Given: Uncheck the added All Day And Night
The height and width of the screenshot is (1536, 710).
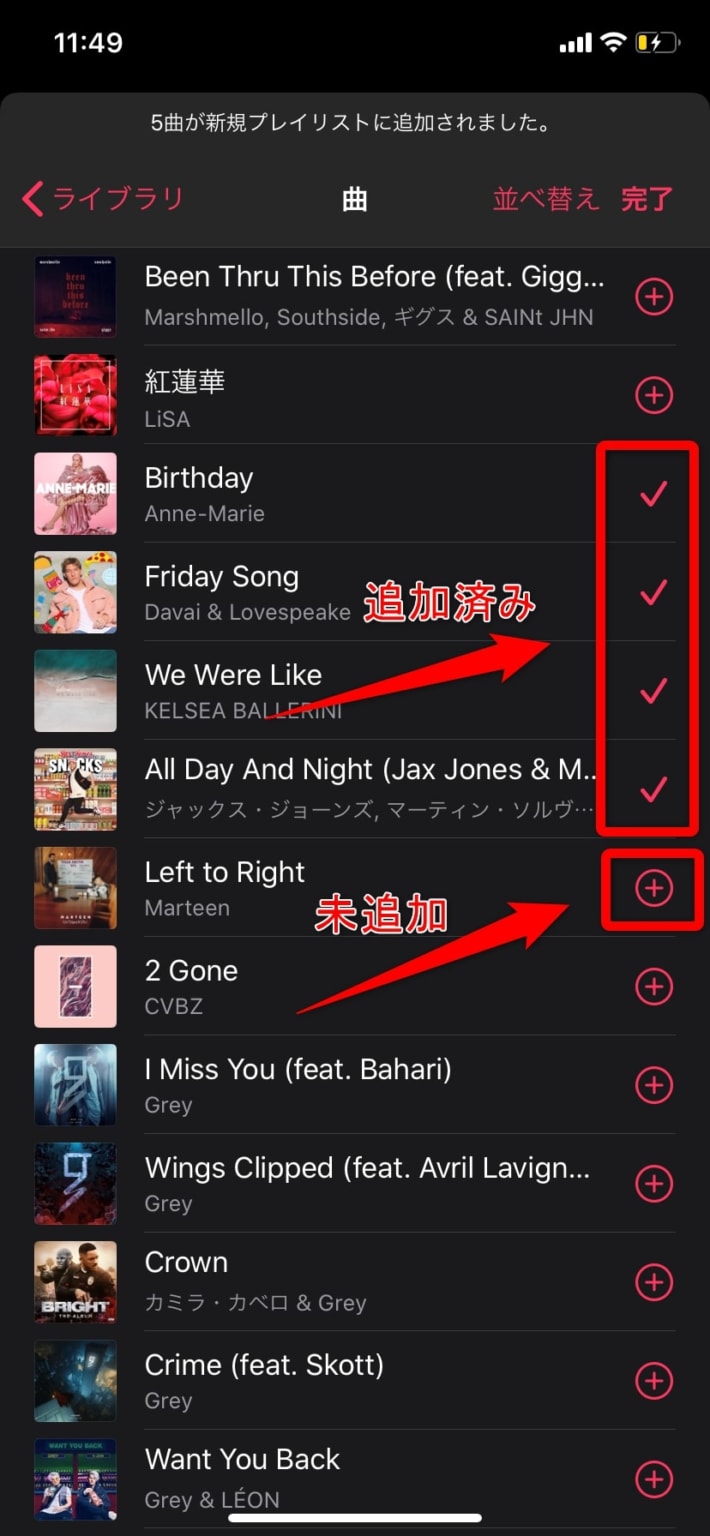Looking at the screenshot, I should pos(653,789).
